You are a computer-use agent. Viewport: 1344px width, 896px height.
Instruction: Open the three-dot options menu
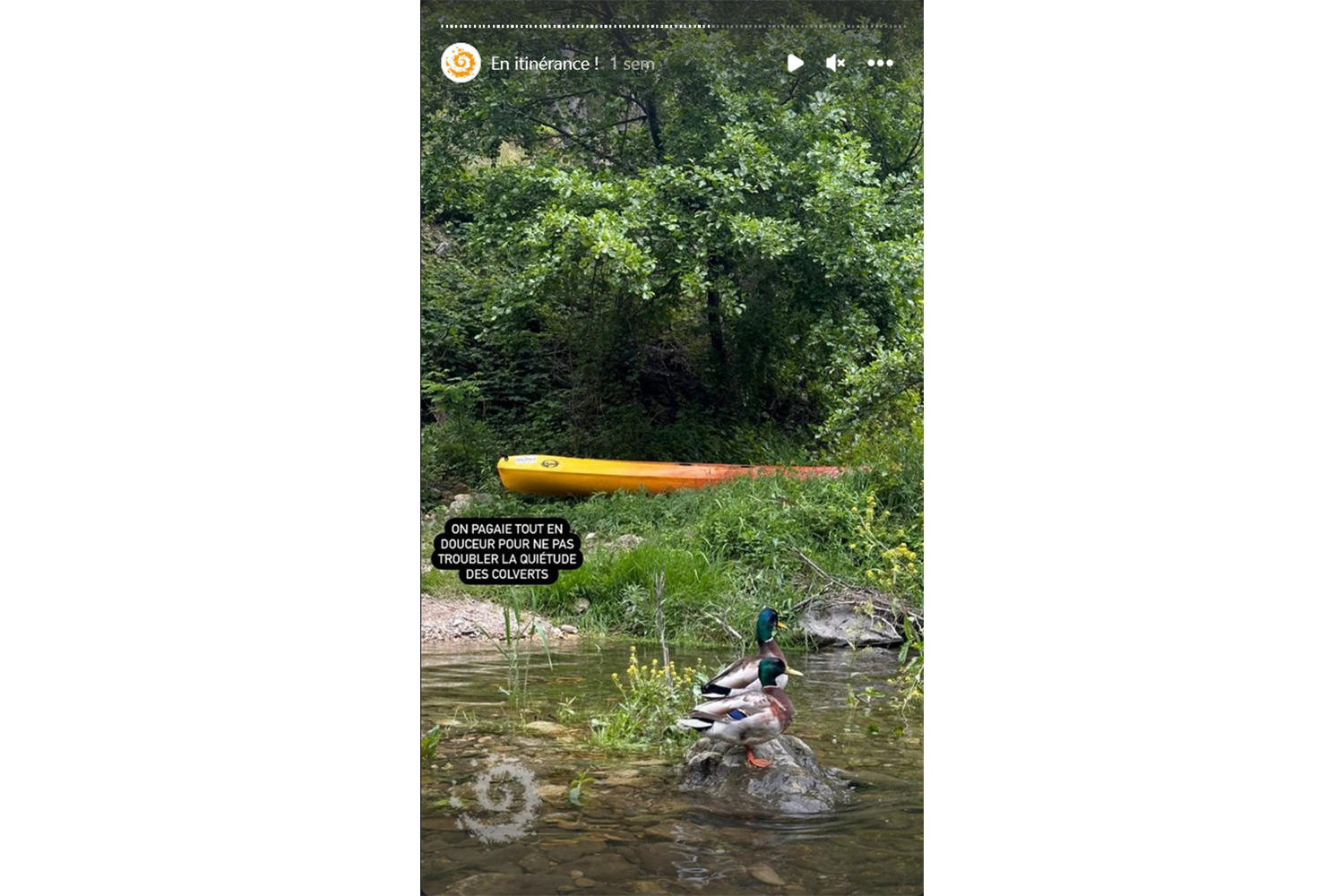pos(880,63)
